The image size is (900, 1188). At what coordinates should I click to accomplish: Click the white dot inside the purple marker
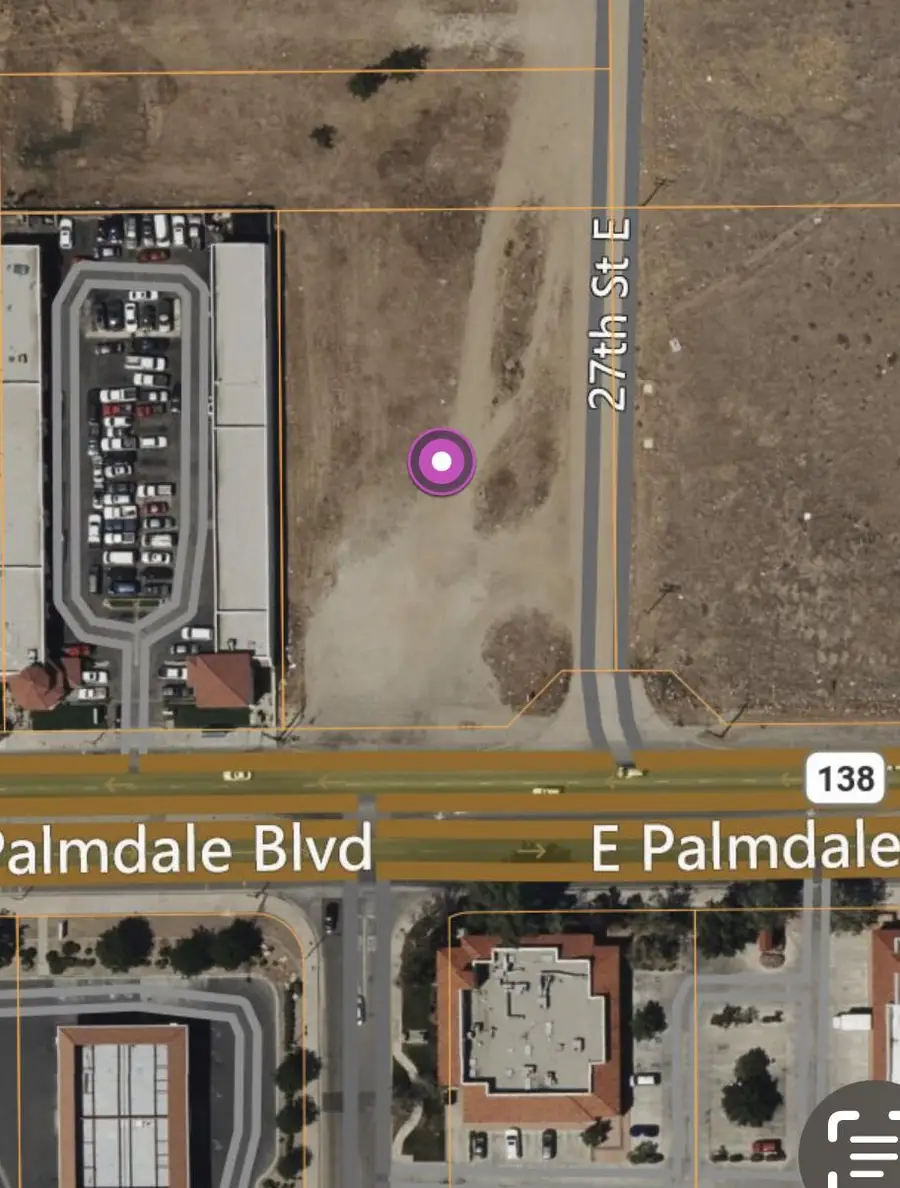(440, 462)
